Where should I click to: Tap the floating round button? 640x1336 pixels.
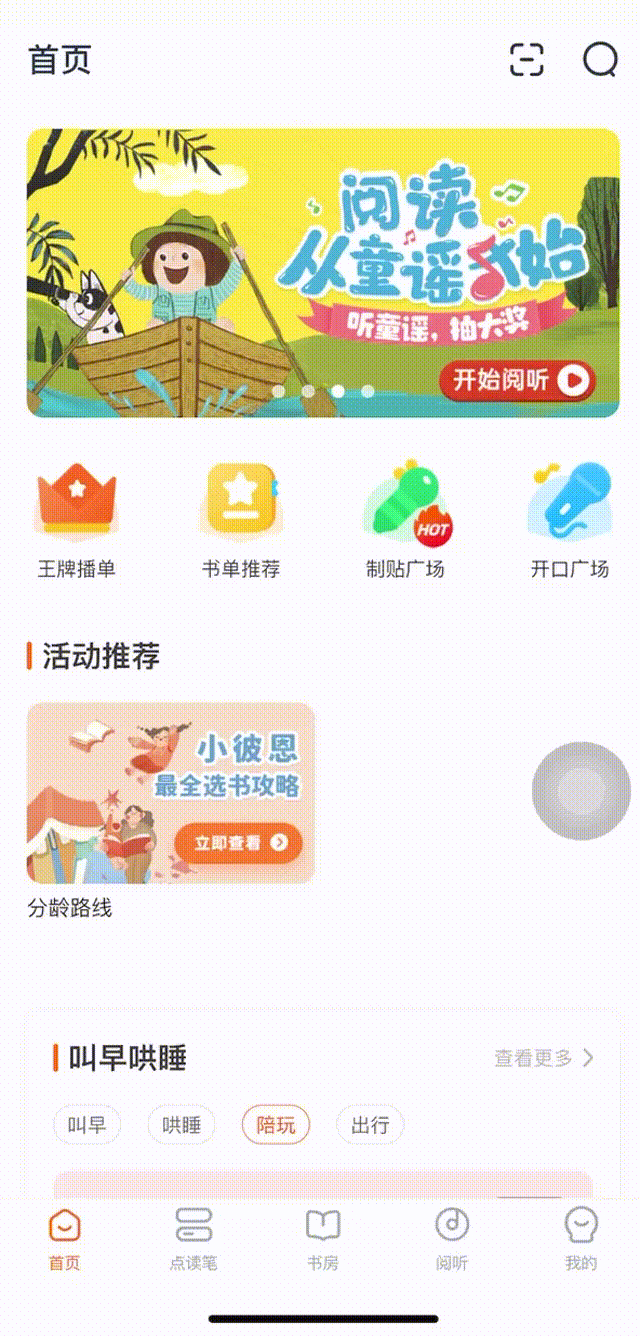click(x=581, y=791)
